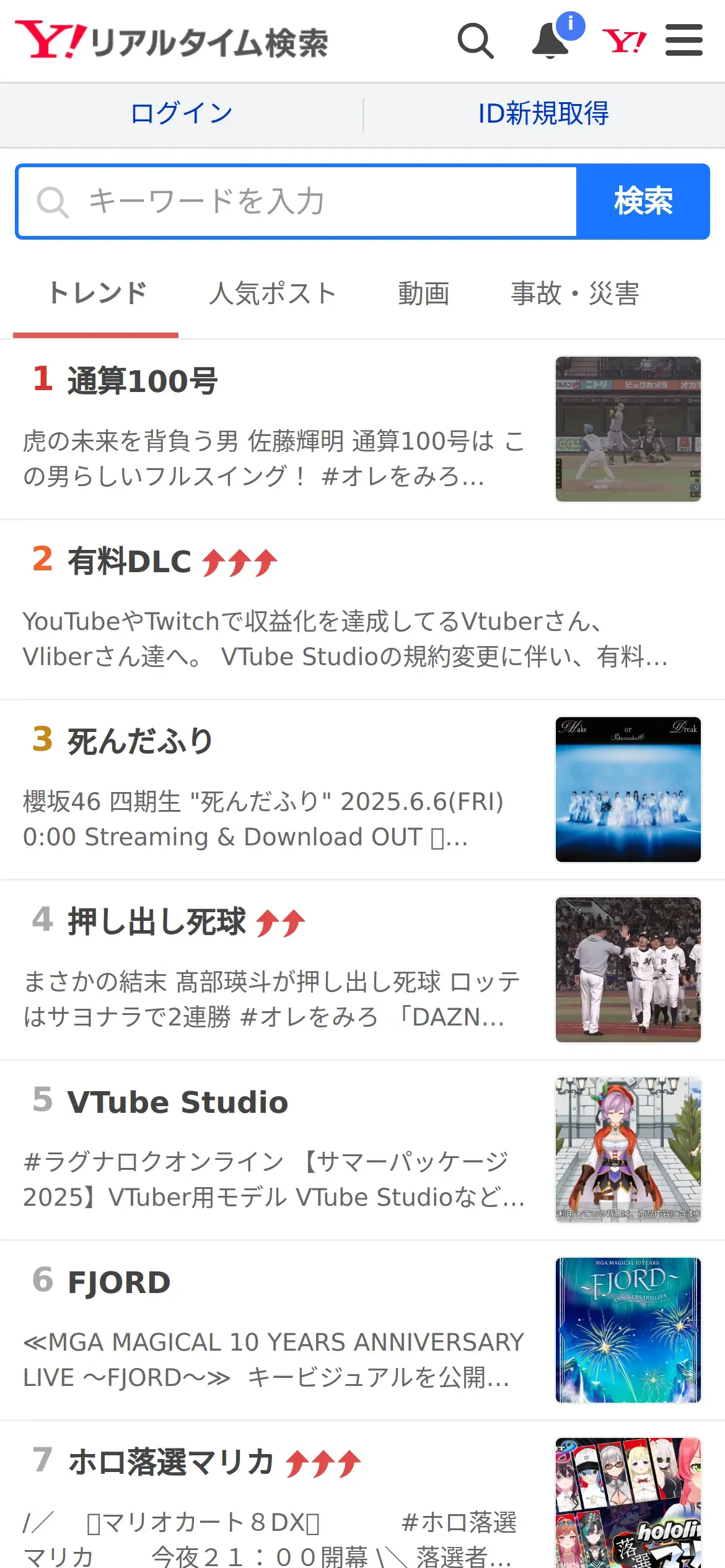Open trend 有料DLC
This screenshot has height=1568, width=725.
(x=130, y=562)
